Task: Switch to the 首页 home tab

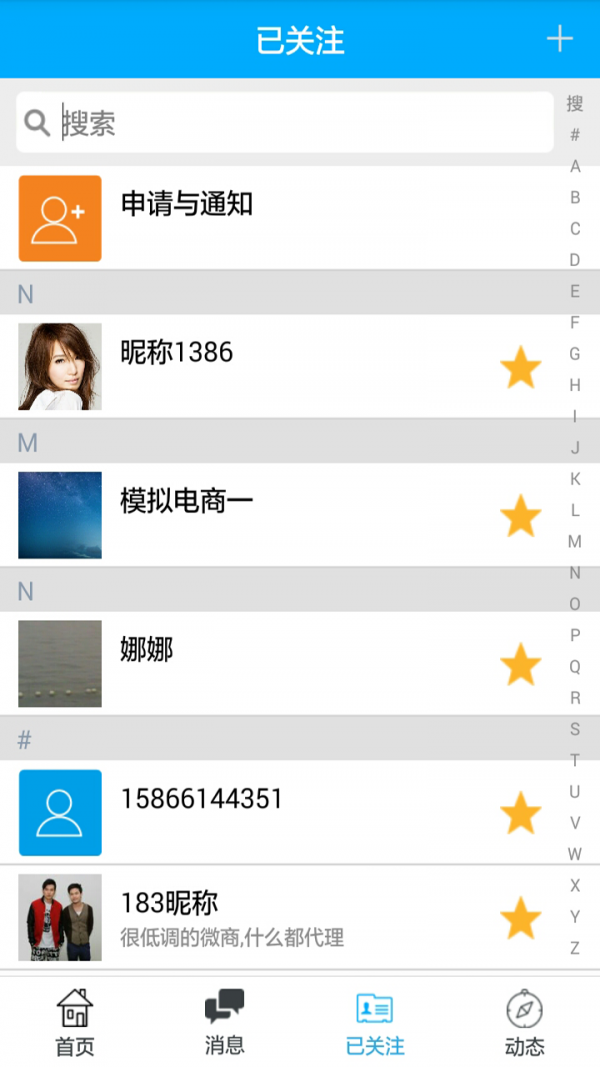Action: (x=75, y=1022)
